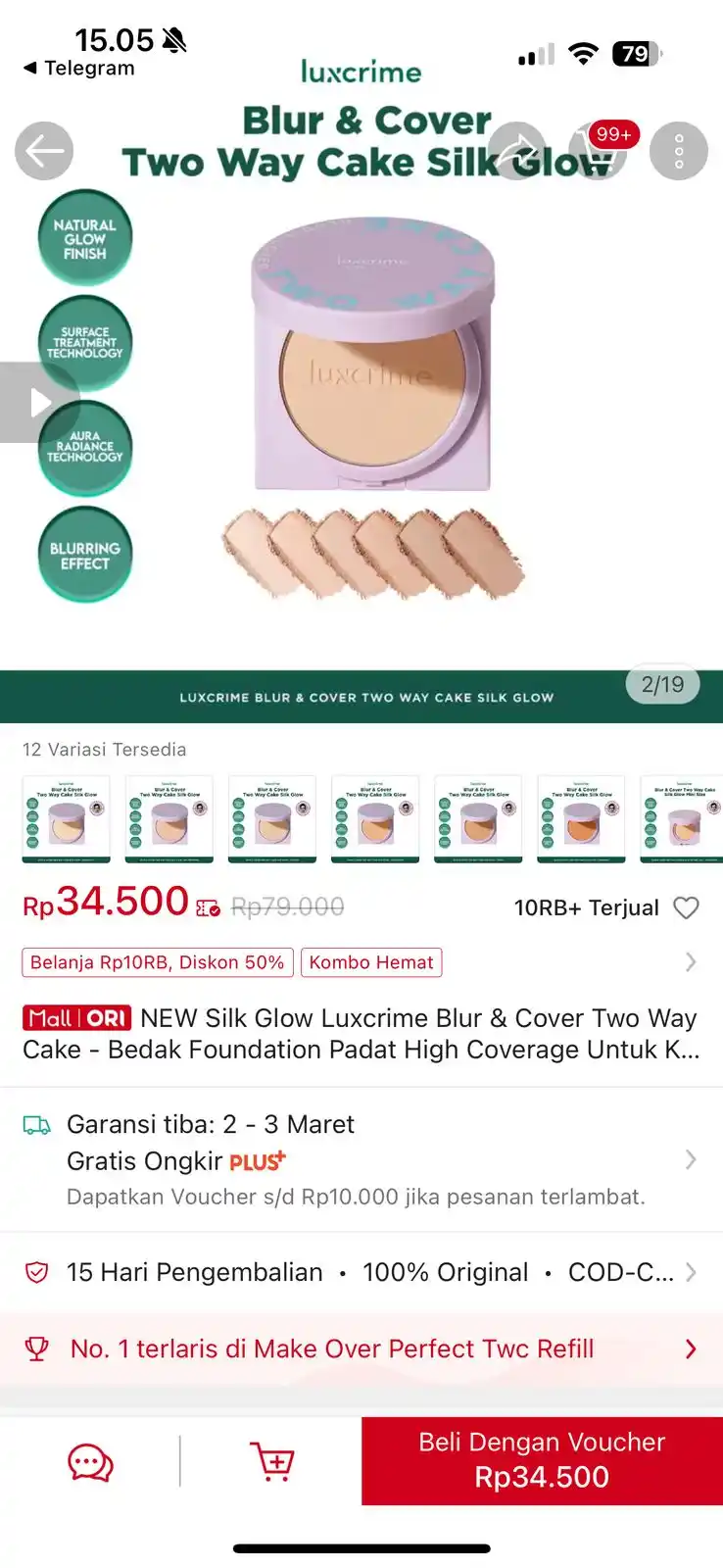The image size is (723, 1568).
Task: Open Belanja Rp10RB, Diskon 50% promo
Action: [x=157, y=962]
